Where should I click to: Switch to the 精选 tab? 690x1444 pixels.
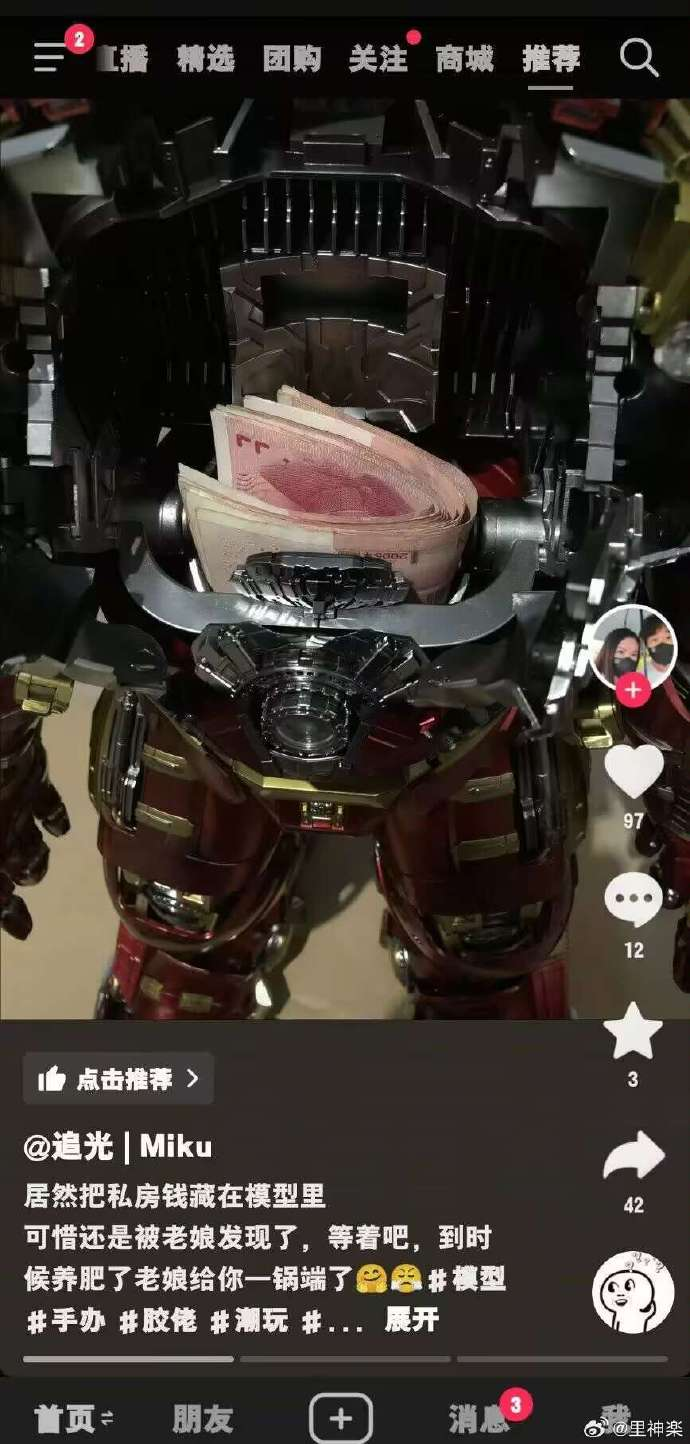(x=206, y=59)
